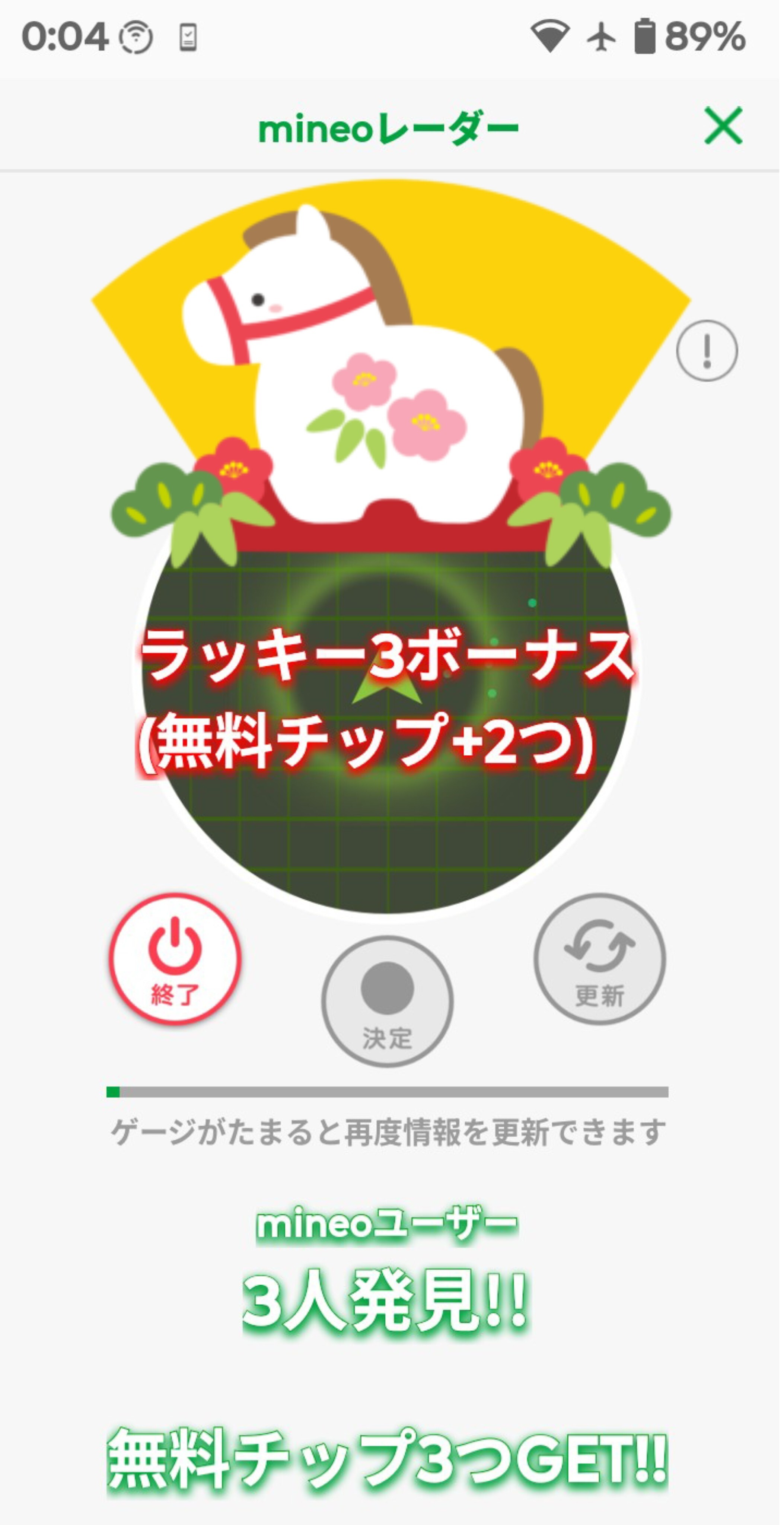Close the mineoレーダー screen

tap(723, 125)
